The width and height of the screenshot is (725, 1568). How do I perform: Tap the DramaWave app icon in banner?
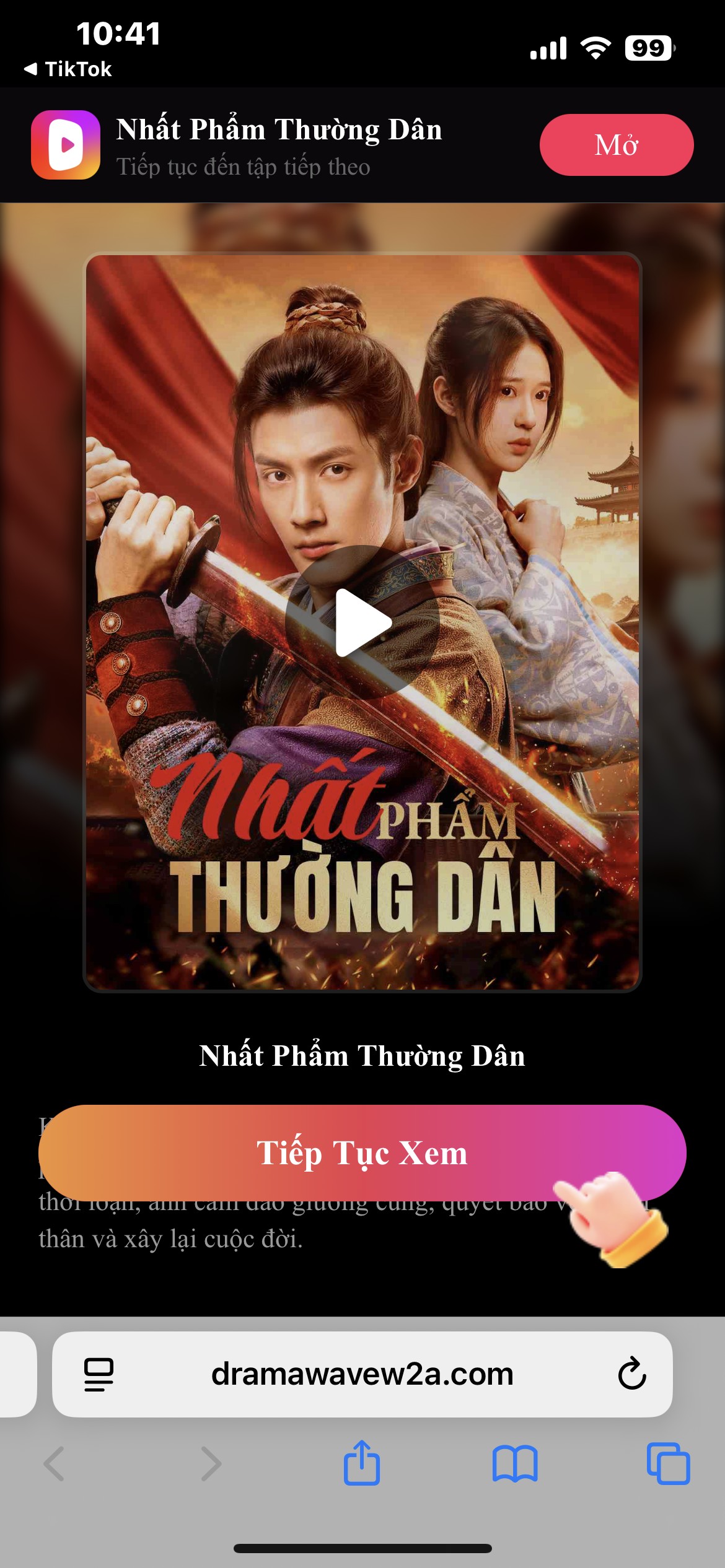(66, 145)
